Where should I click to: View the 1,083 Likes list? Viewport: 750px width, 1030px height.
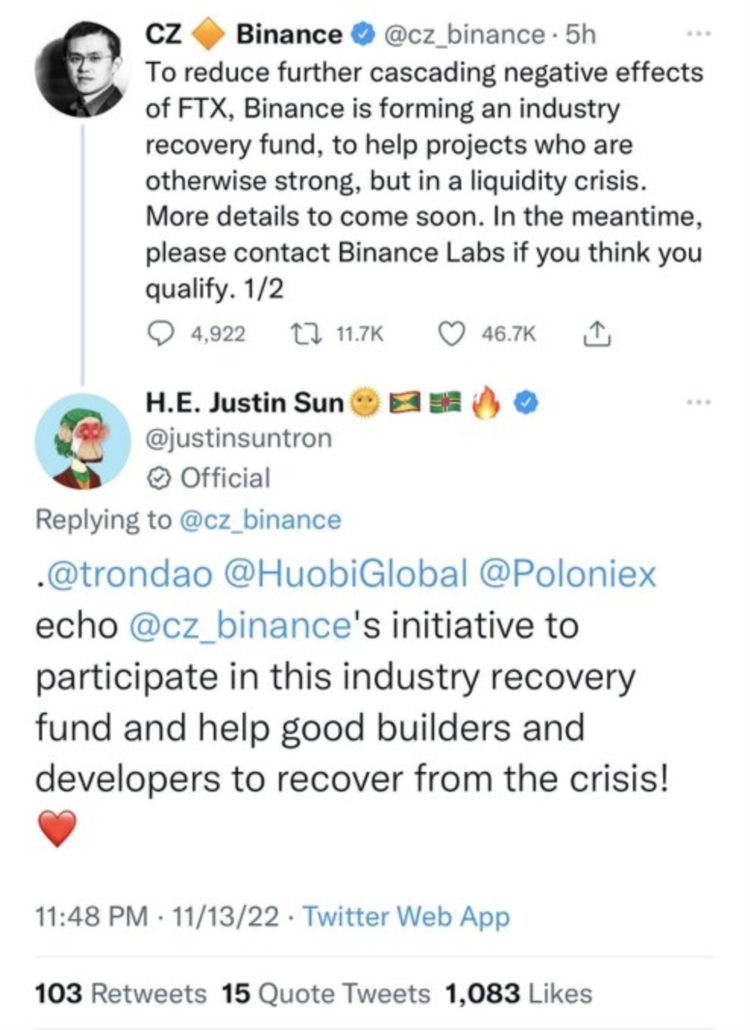click(x=517, y=993)
